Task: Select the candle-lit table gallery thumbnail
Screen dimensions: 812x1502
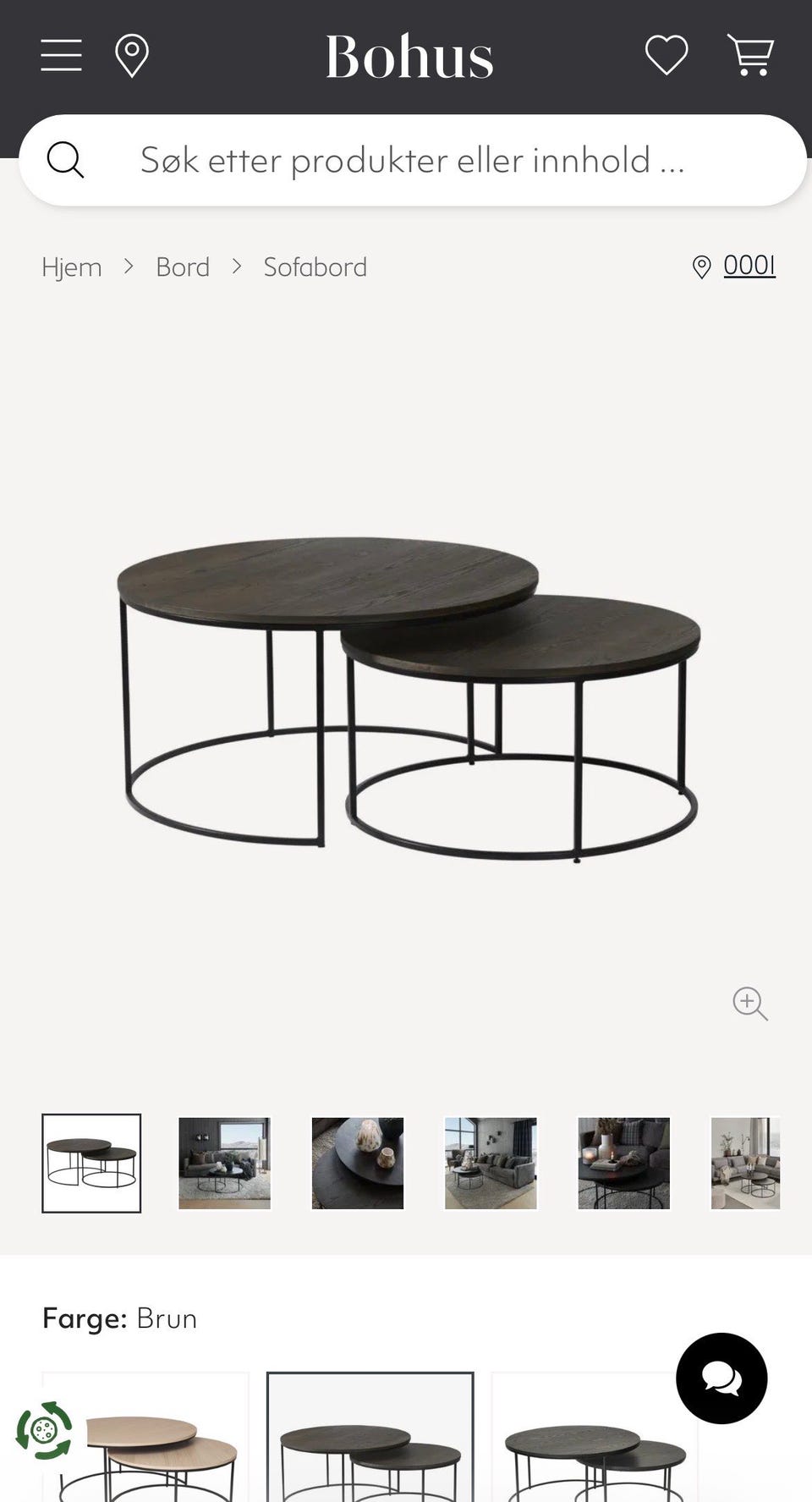Action: coord(624,1163)
